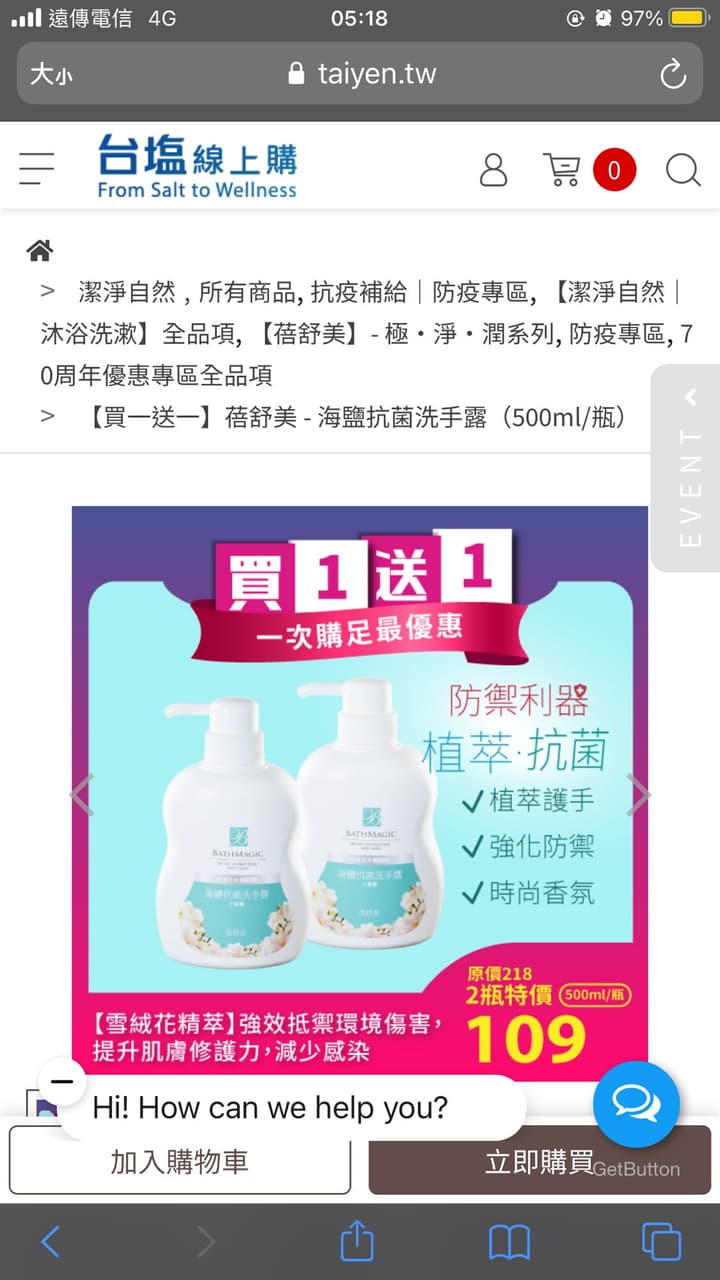720x1280 pixels.
Task: Expand the EVENT side tab
Action: (x=688, y=468)
